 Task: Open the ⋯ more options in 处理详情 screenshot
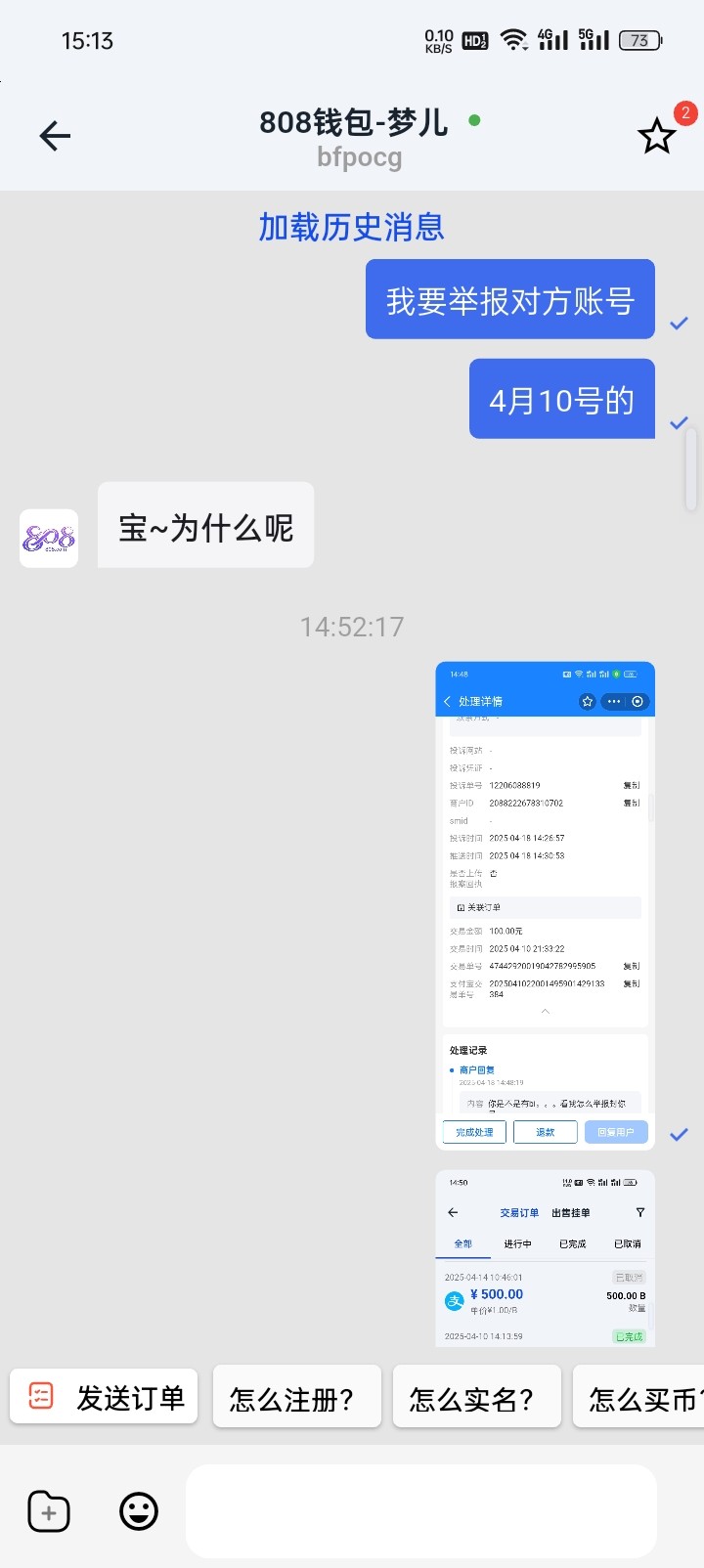(614, 702)
